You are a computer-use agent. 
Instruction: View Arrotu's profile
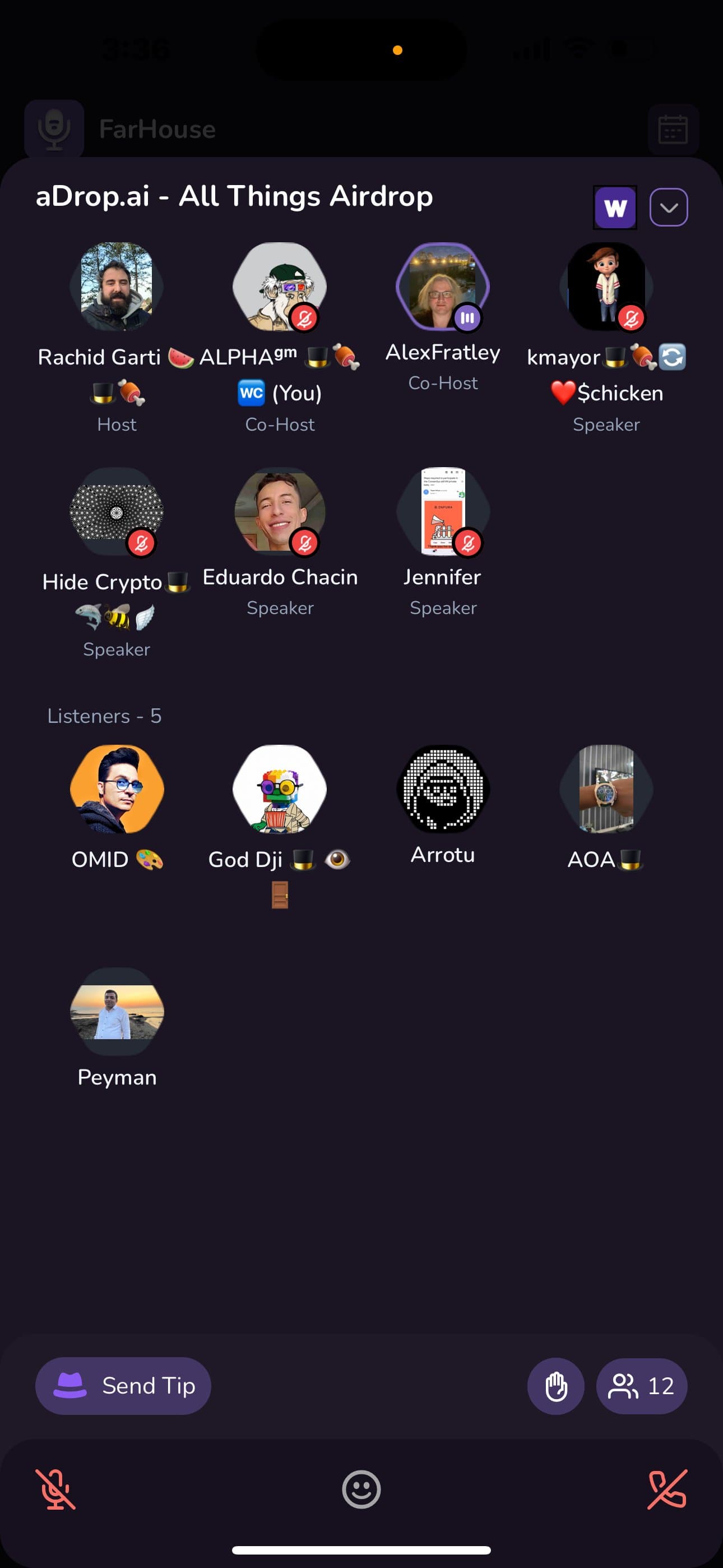click(442, 789)
